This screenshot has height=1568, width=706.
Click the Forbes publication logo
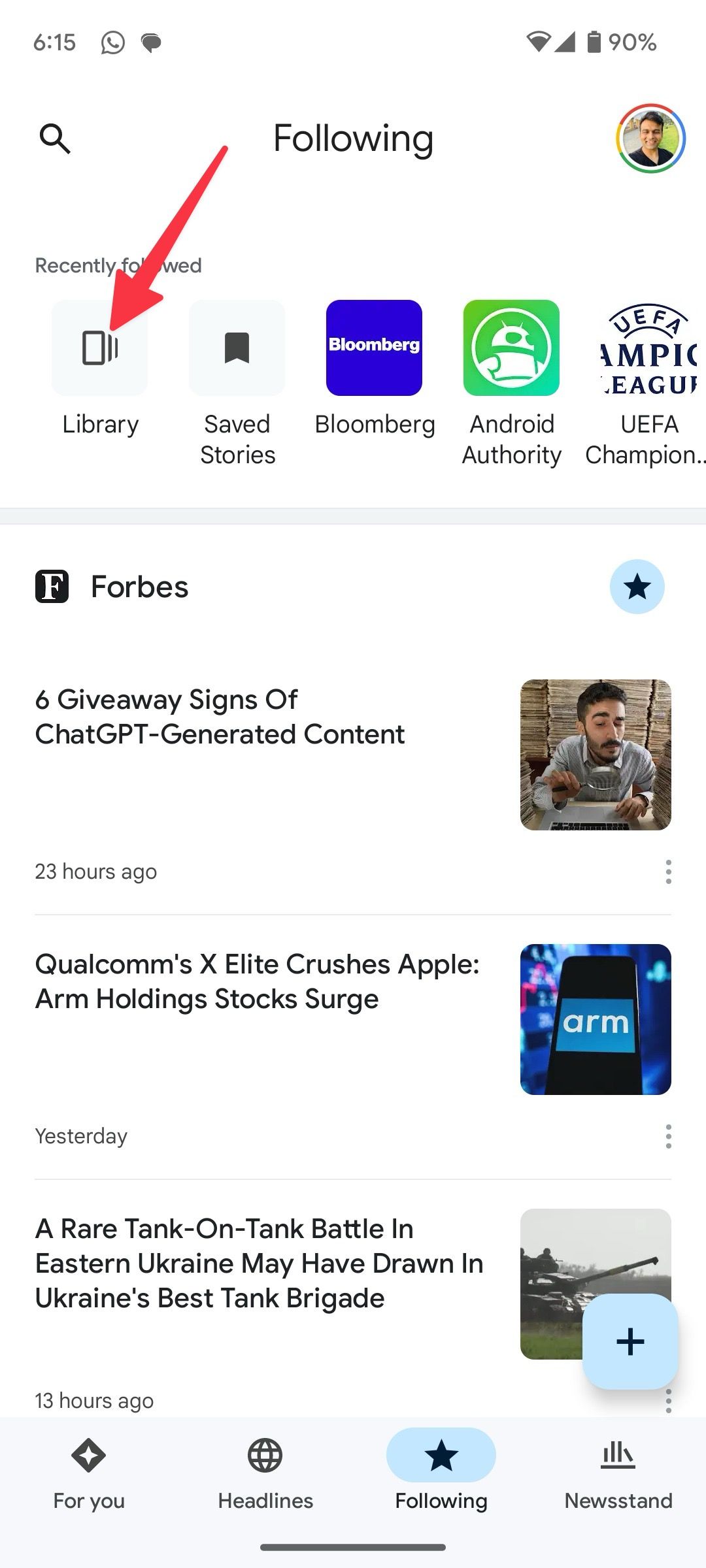point(52,586)
